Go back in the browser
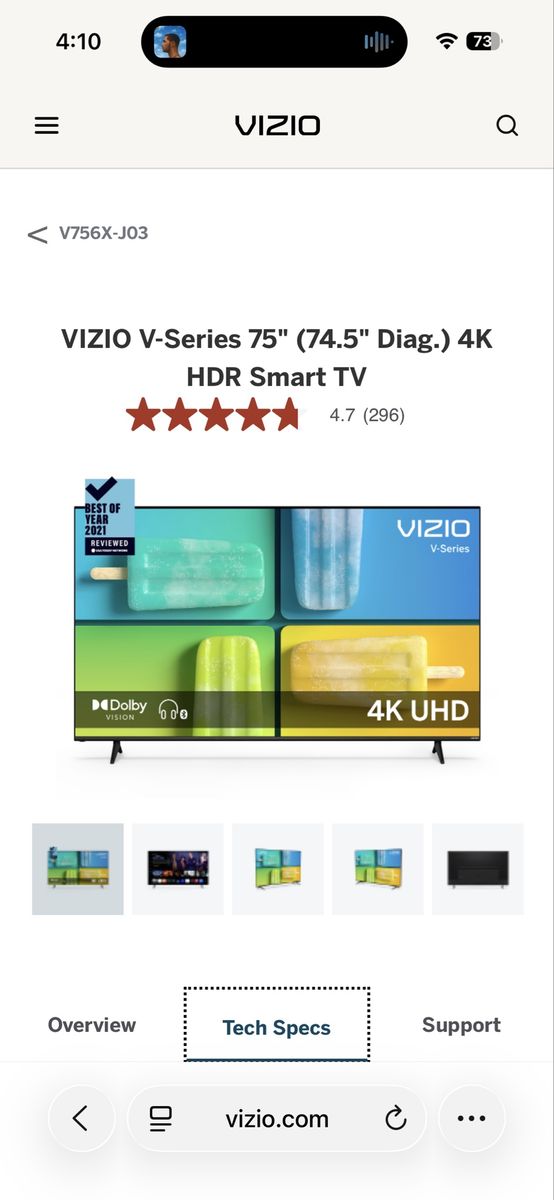The width and height of the screenshot is (554, 1200). pos(81,1118)
